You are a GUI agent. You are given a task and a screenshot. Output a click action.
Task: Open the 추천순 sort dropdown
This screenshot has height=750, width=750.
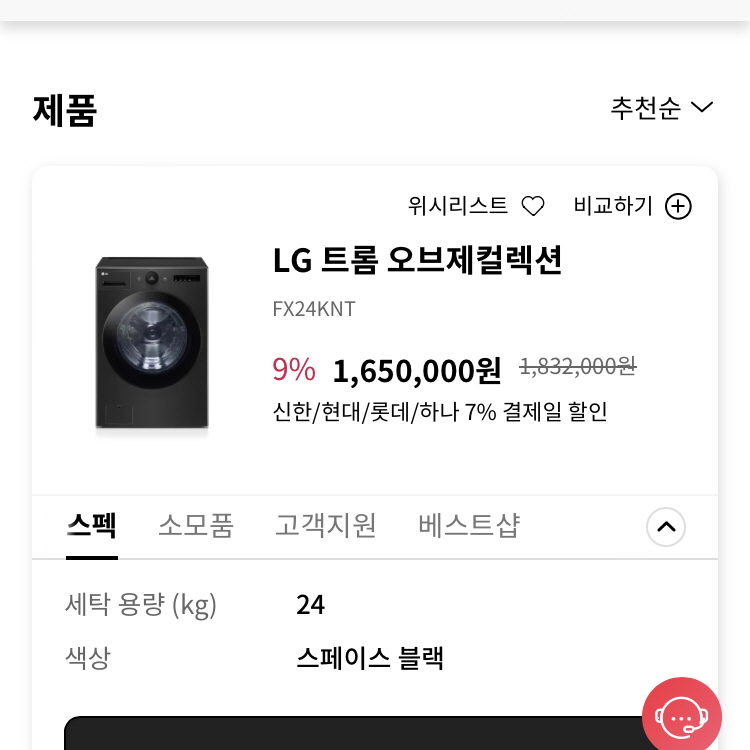661,108
